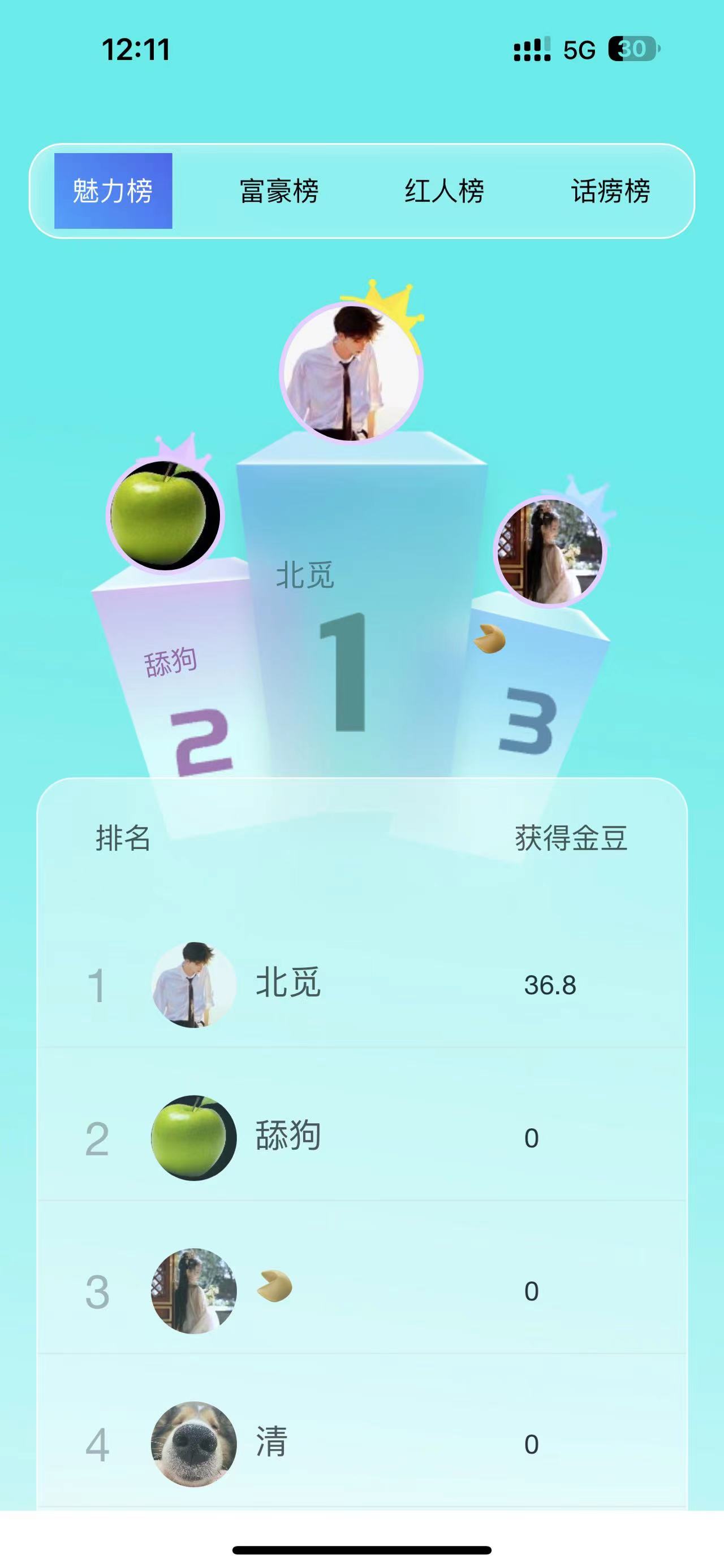Open the 话痨榜 ranking tab
Image resolution: width=724 pixels, height=1568 pixels.
610,191
